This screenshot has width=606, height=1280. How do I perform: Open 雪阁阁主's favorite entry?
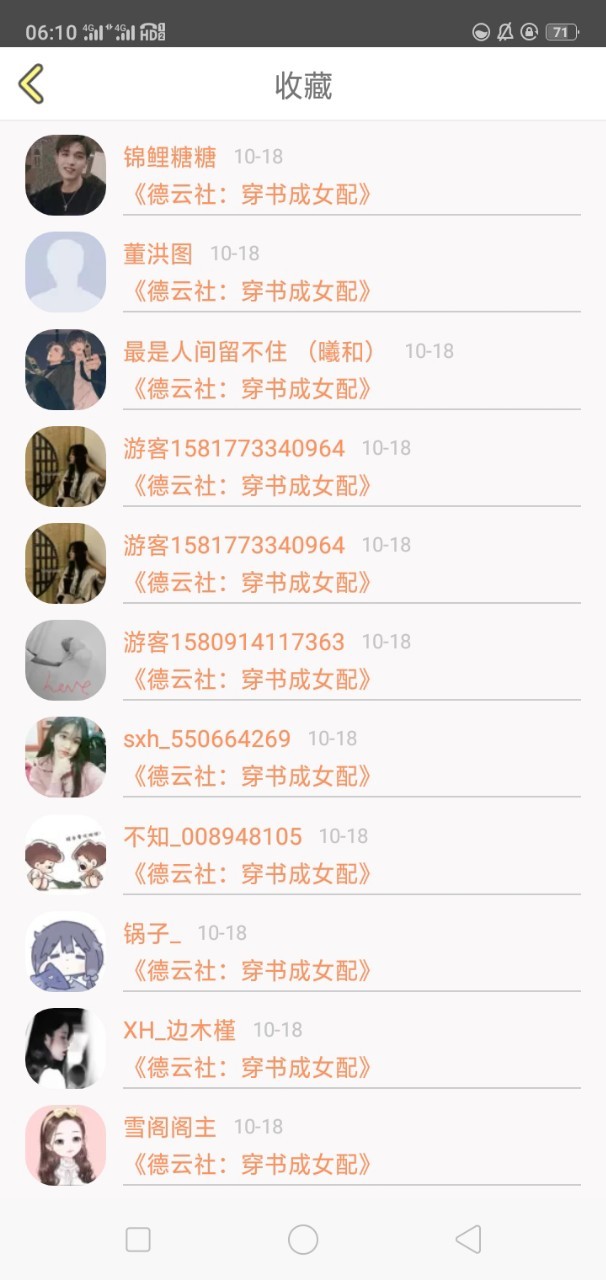(303, 1145)
